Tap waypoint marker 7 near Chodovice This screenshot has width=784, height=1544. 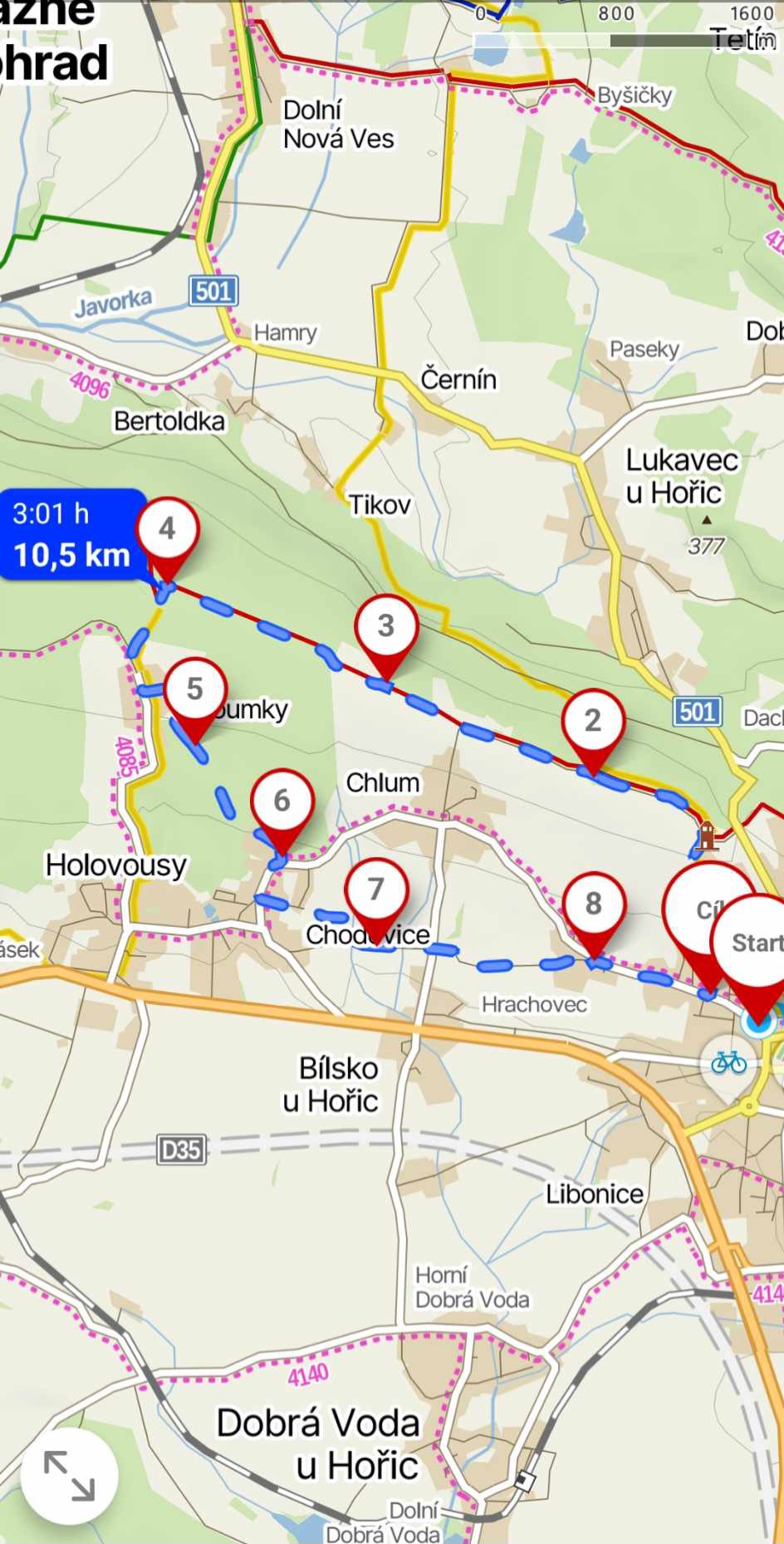click(x=376, y=890)
